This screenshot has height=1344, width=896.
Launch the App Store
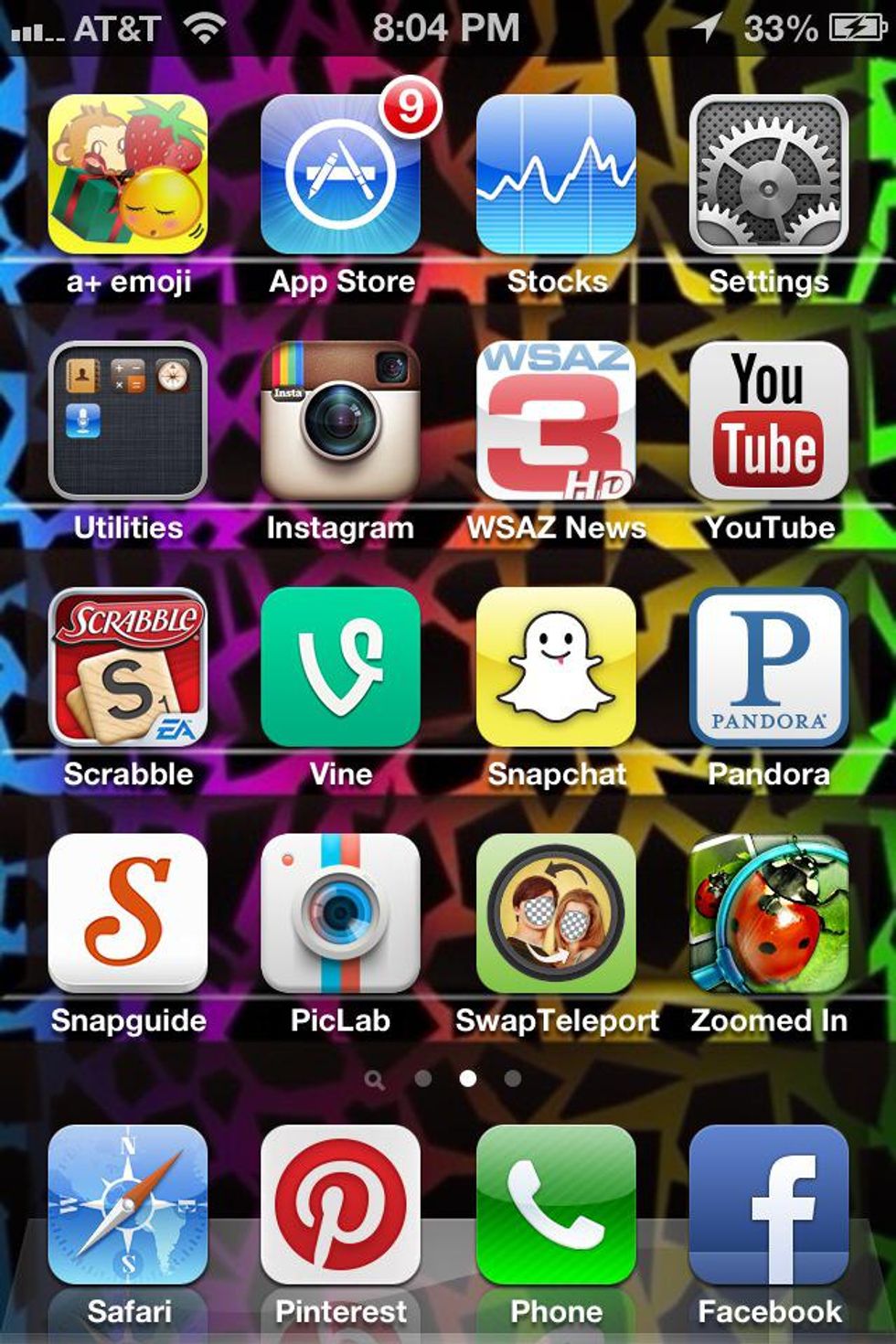[340, 174]
